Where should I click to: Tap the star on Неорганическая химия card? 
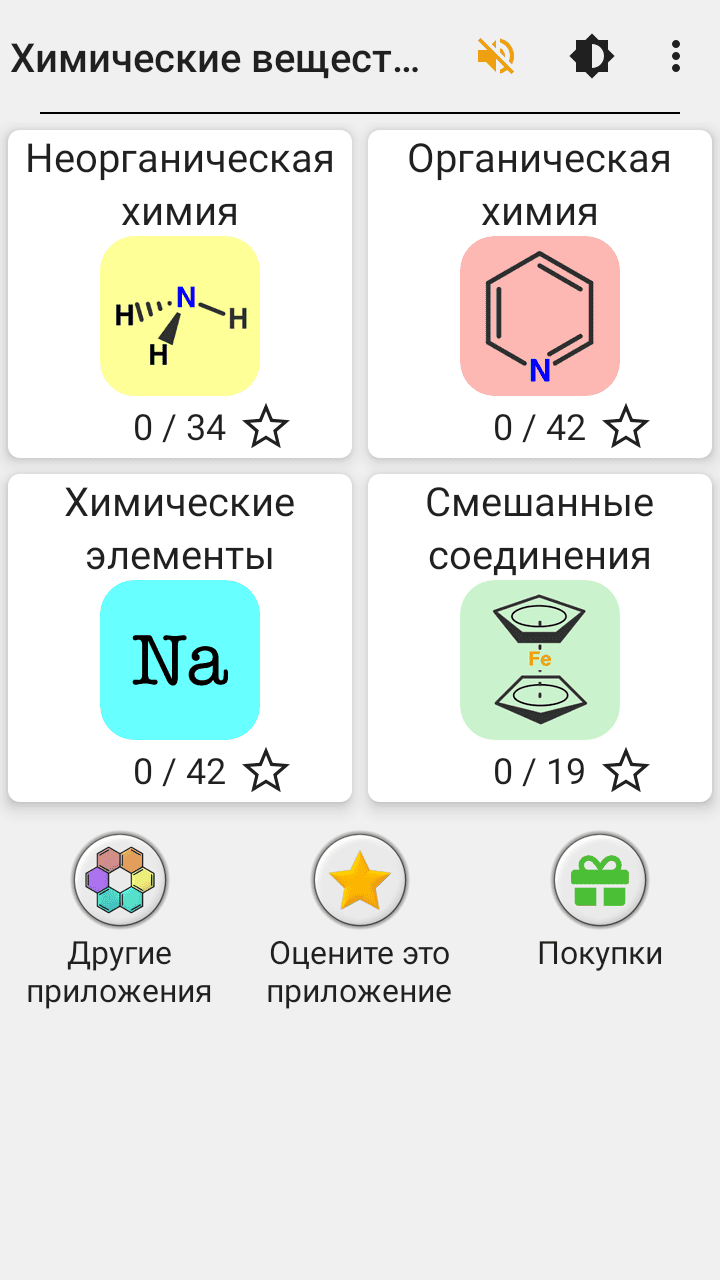click(x=266, y=428)
